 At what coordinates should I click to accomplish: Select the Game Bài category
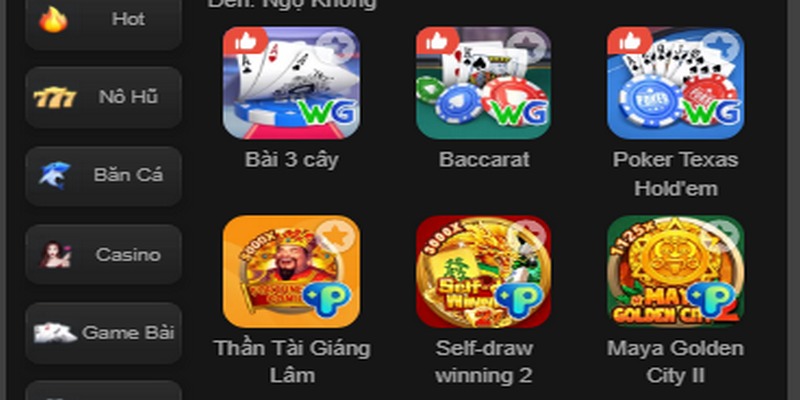point(103,332)
